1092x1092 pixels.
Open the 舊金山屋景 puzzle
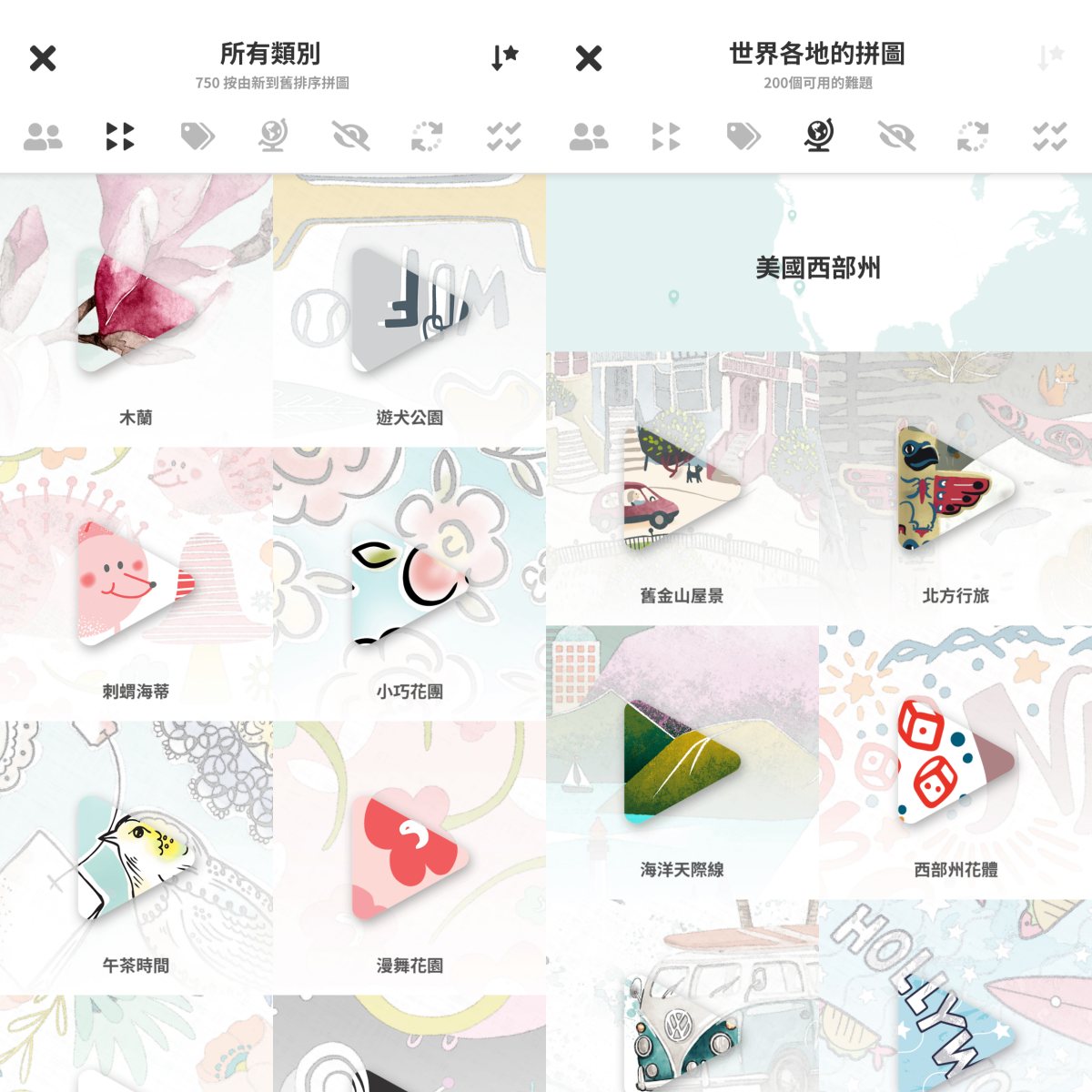682,488
